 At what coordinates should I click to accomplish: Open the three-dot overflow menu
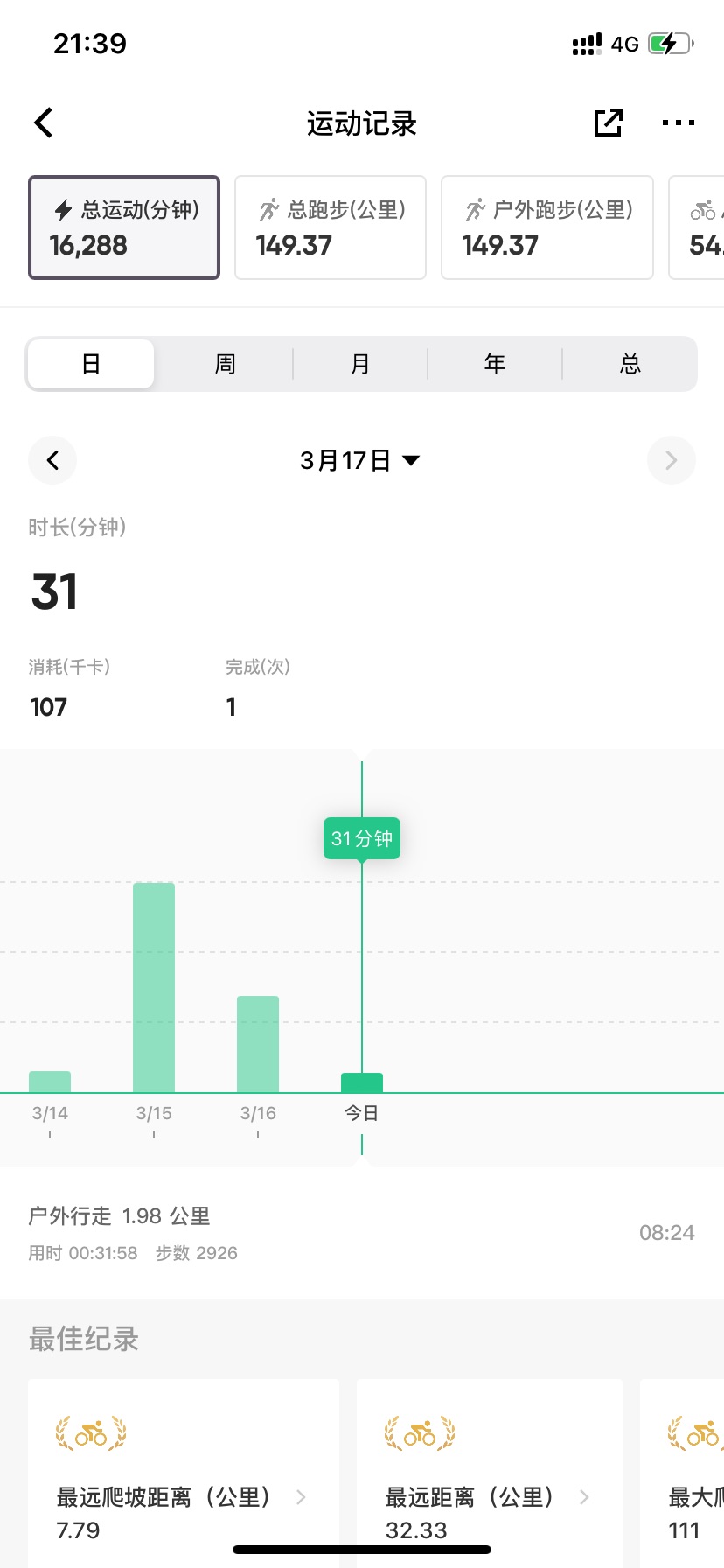pyautogui.click(x=679, y=123)
